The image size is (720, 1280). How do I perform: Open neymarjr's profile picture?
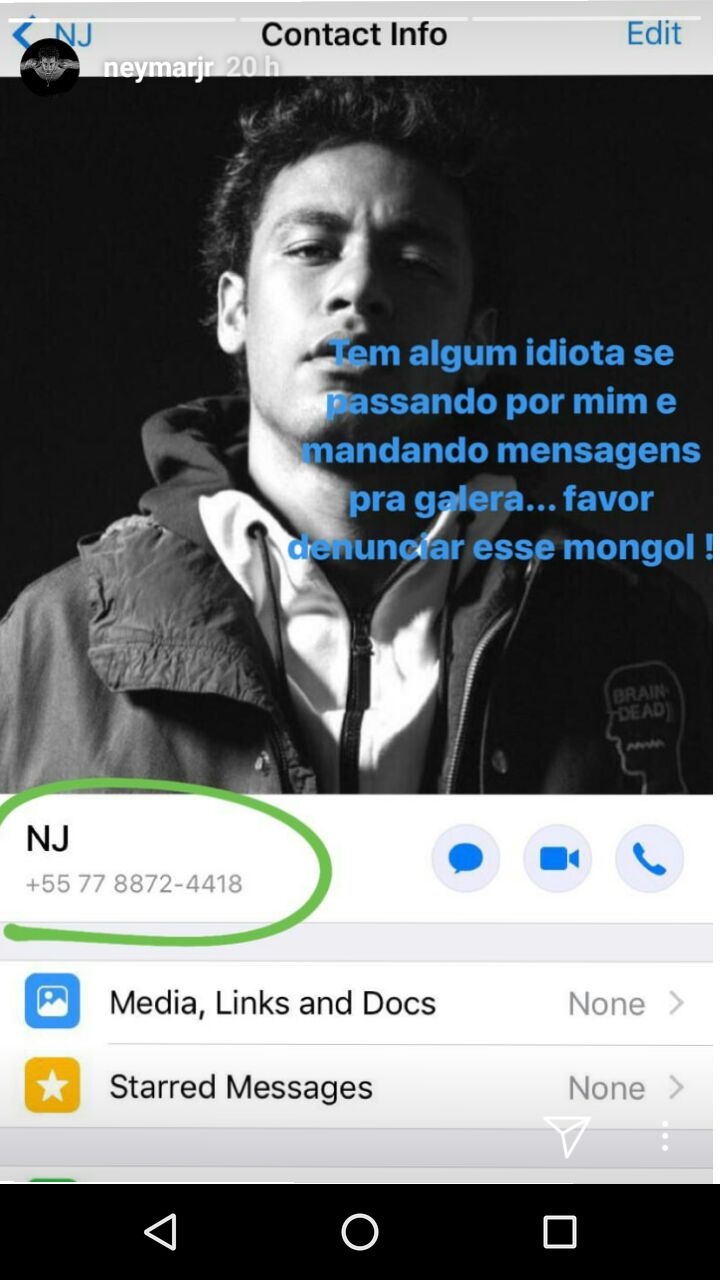49,68
